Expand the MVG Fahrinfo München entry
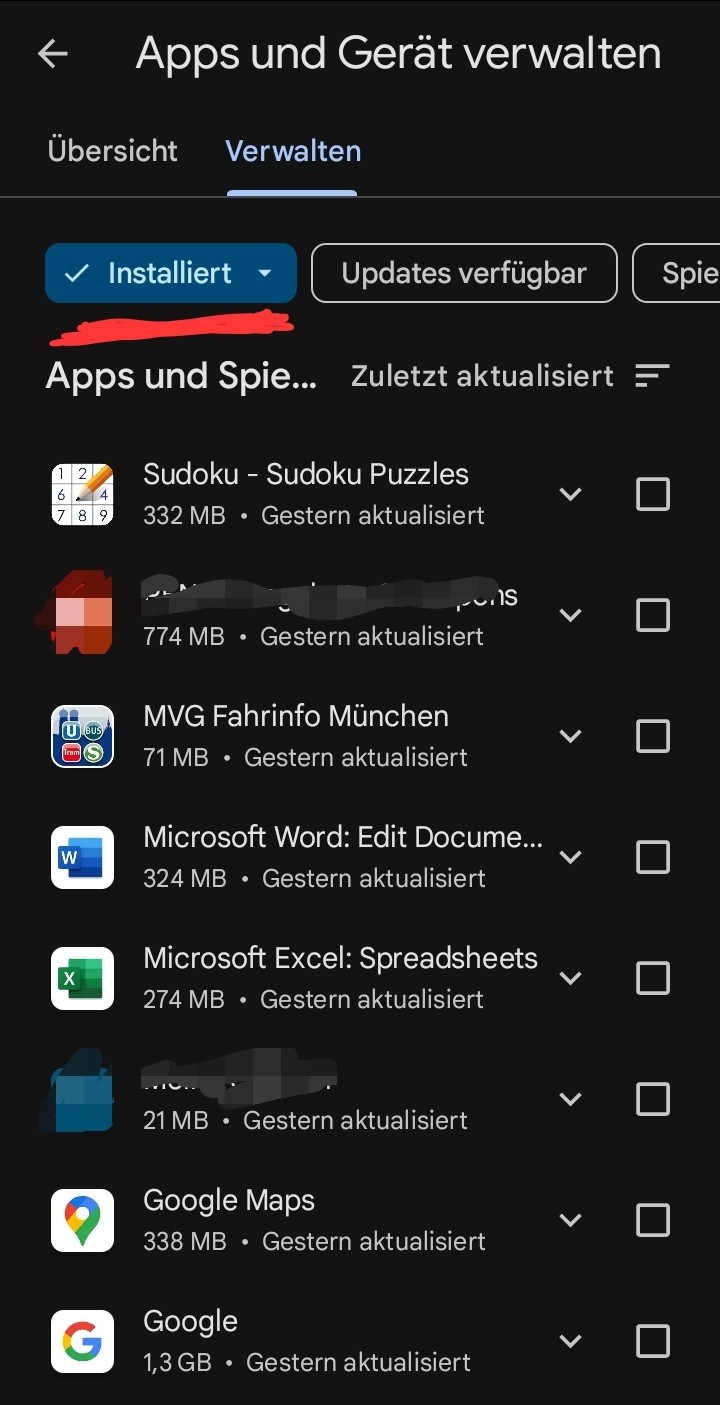720x1405 pixels. 570,736
